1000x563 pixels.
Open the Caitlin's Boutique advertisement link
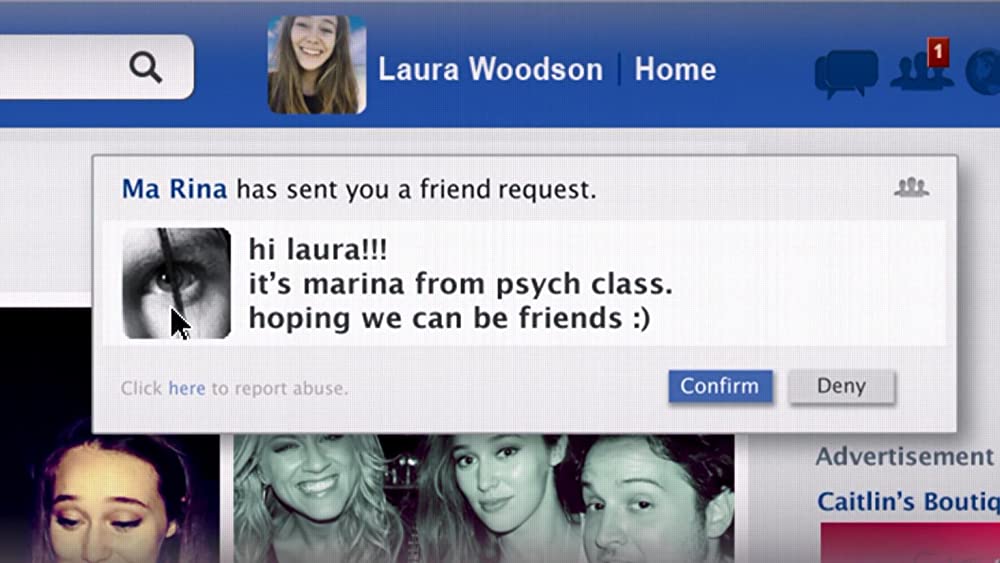905,501
